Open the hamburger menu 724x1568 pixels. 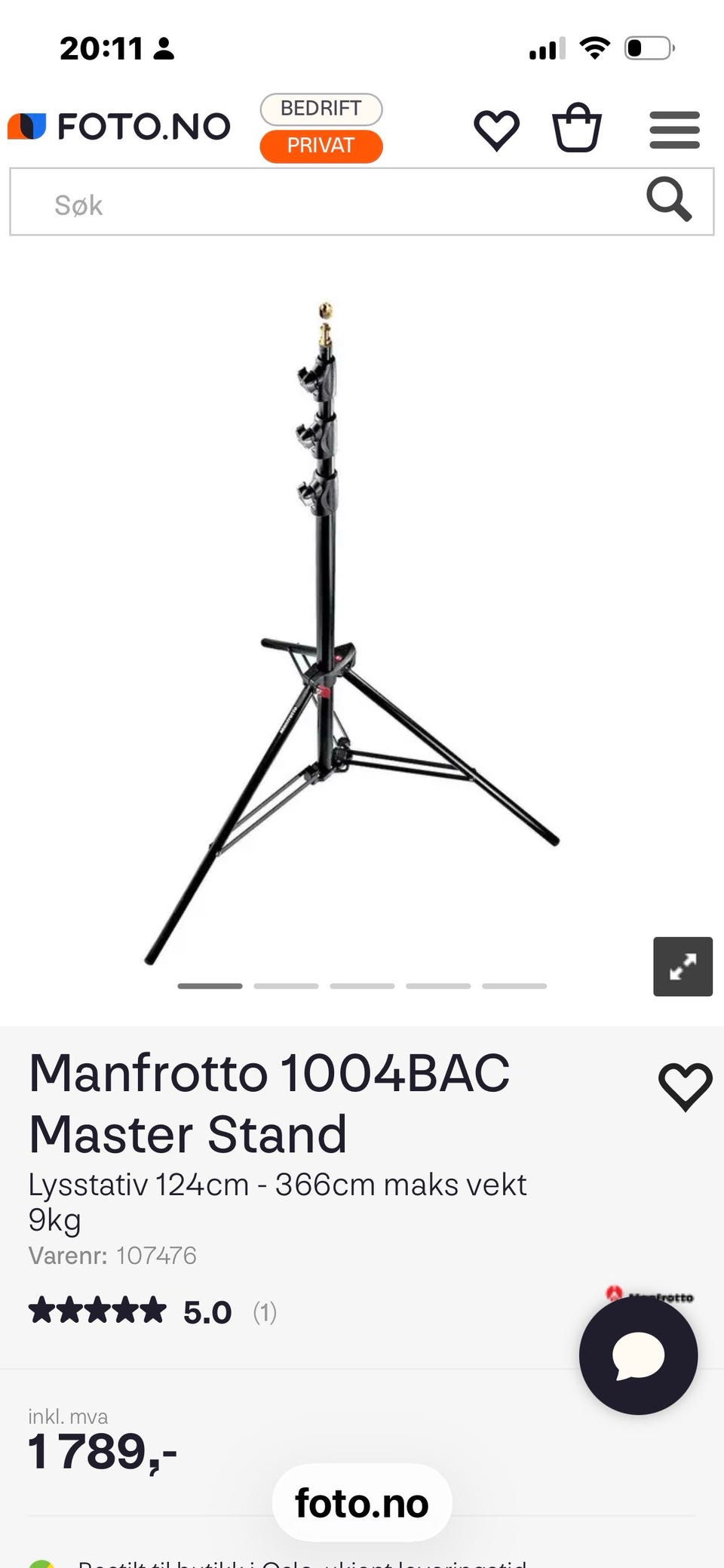tap(674, 130)
